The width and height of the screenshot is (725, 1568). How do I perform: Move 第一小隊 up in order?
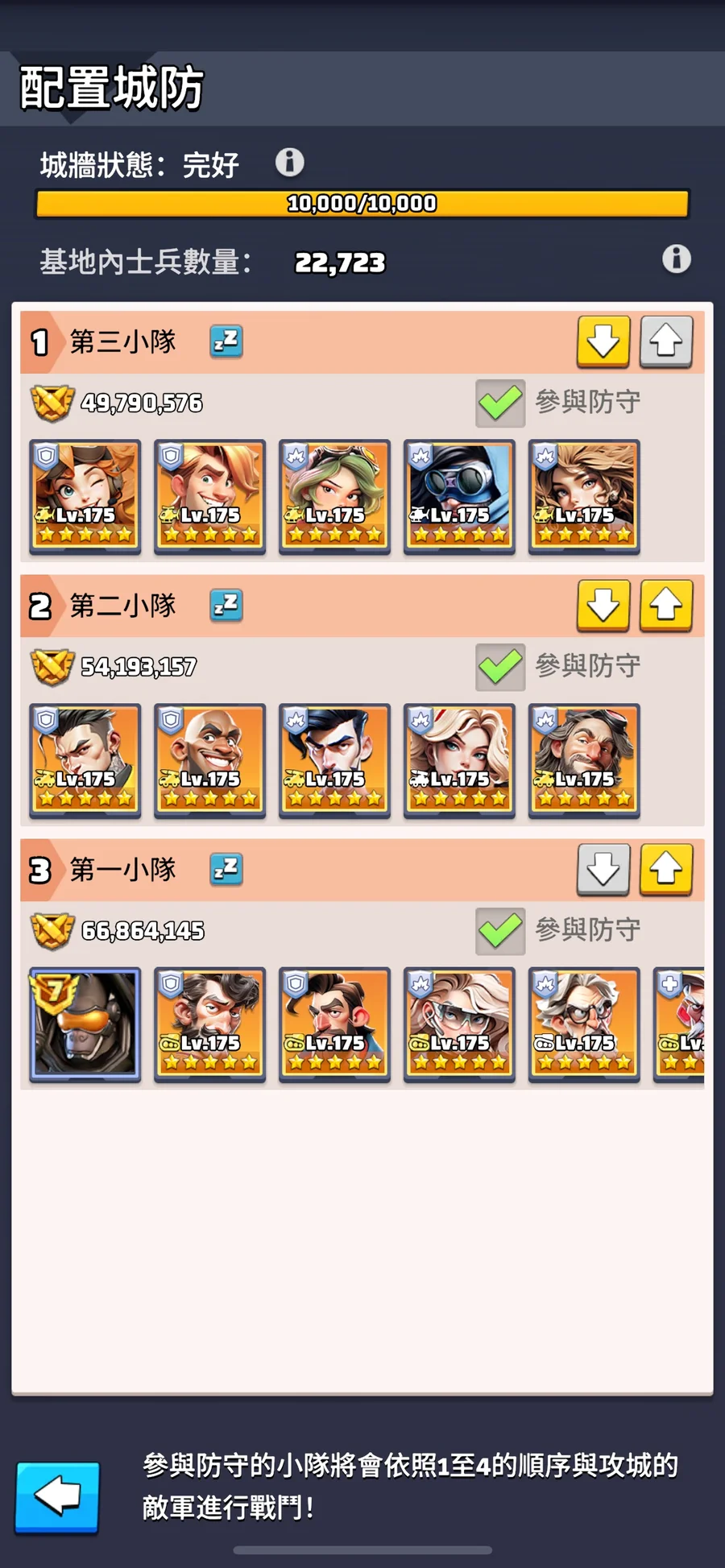tap(665, 869)
